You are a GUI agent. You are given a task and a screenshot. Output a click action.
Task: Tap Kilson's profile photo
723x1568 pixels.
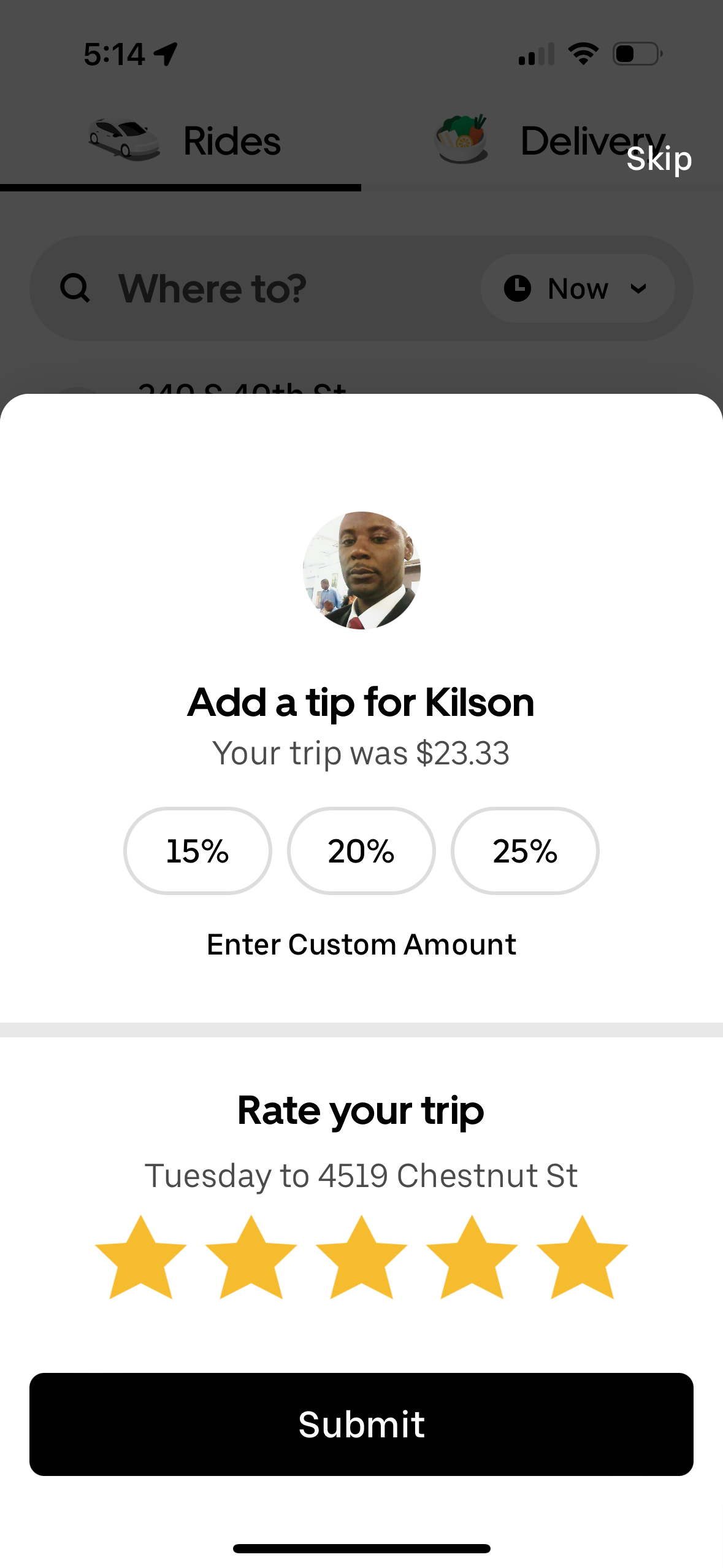coord(361,572)
